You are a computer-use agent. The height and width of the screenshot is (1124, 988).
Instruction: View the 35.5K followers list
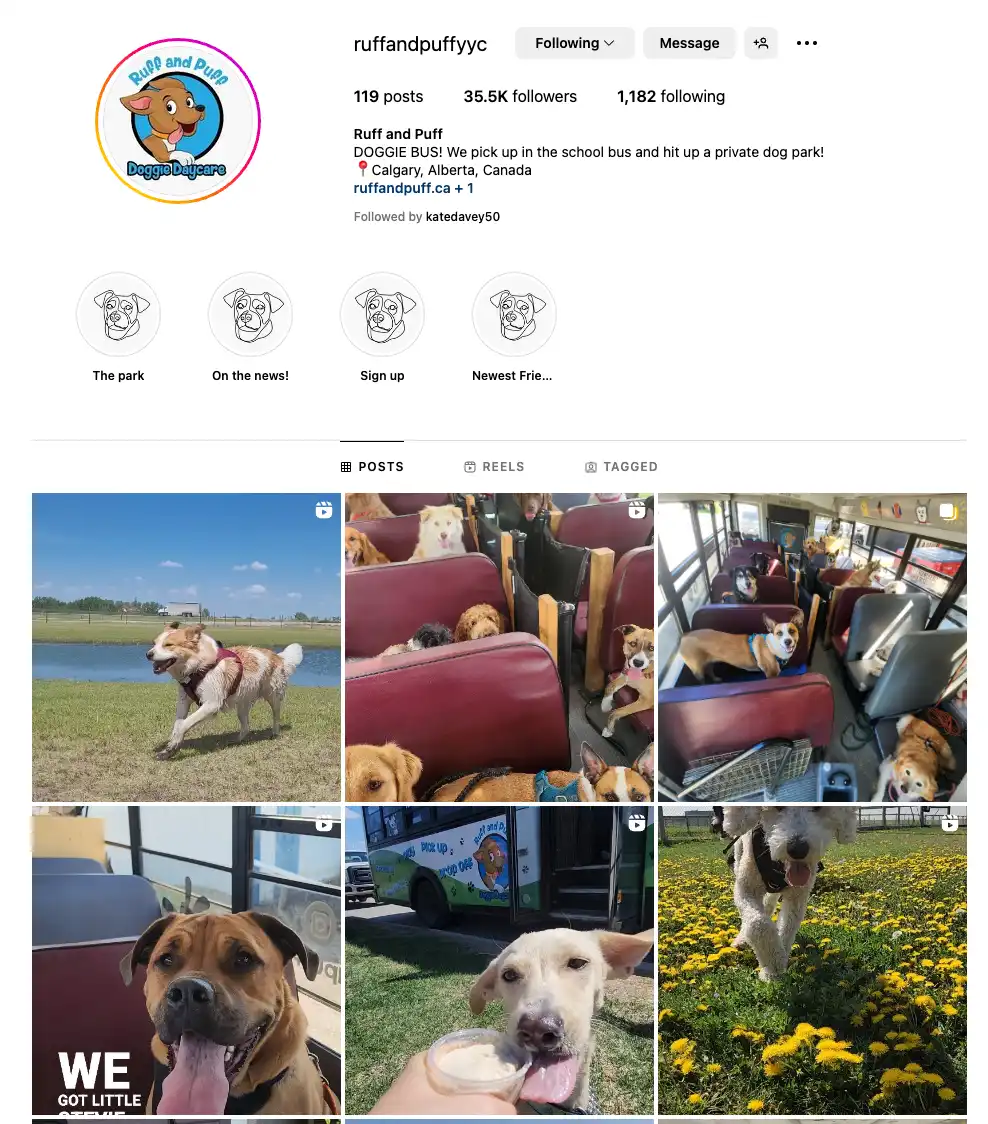click(x=520, y=97)
